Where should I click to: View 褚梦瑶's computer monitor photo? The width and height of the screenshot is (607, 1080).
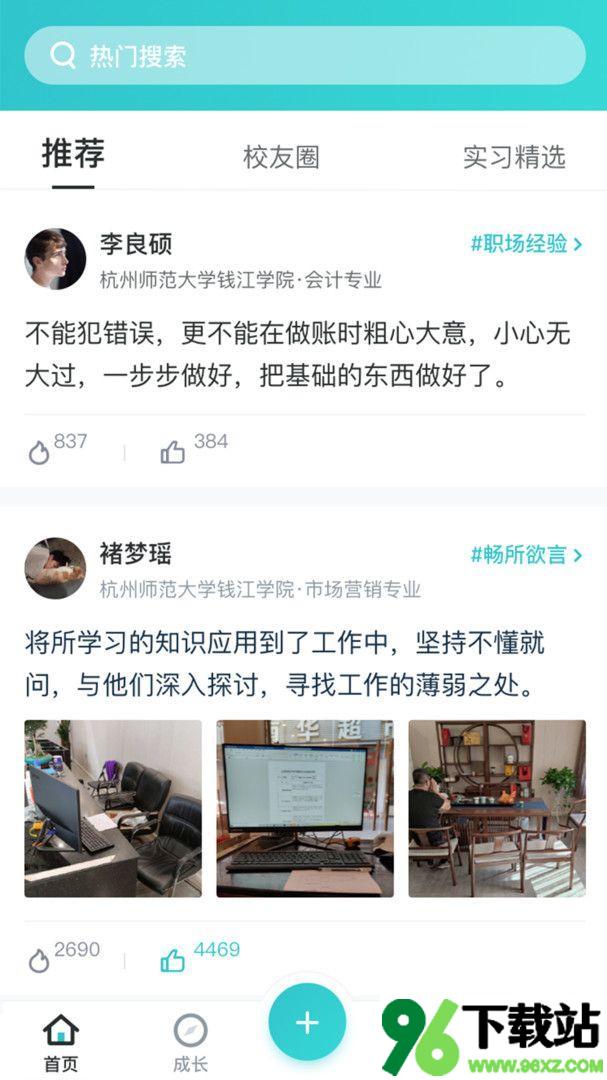click(305, 808)
